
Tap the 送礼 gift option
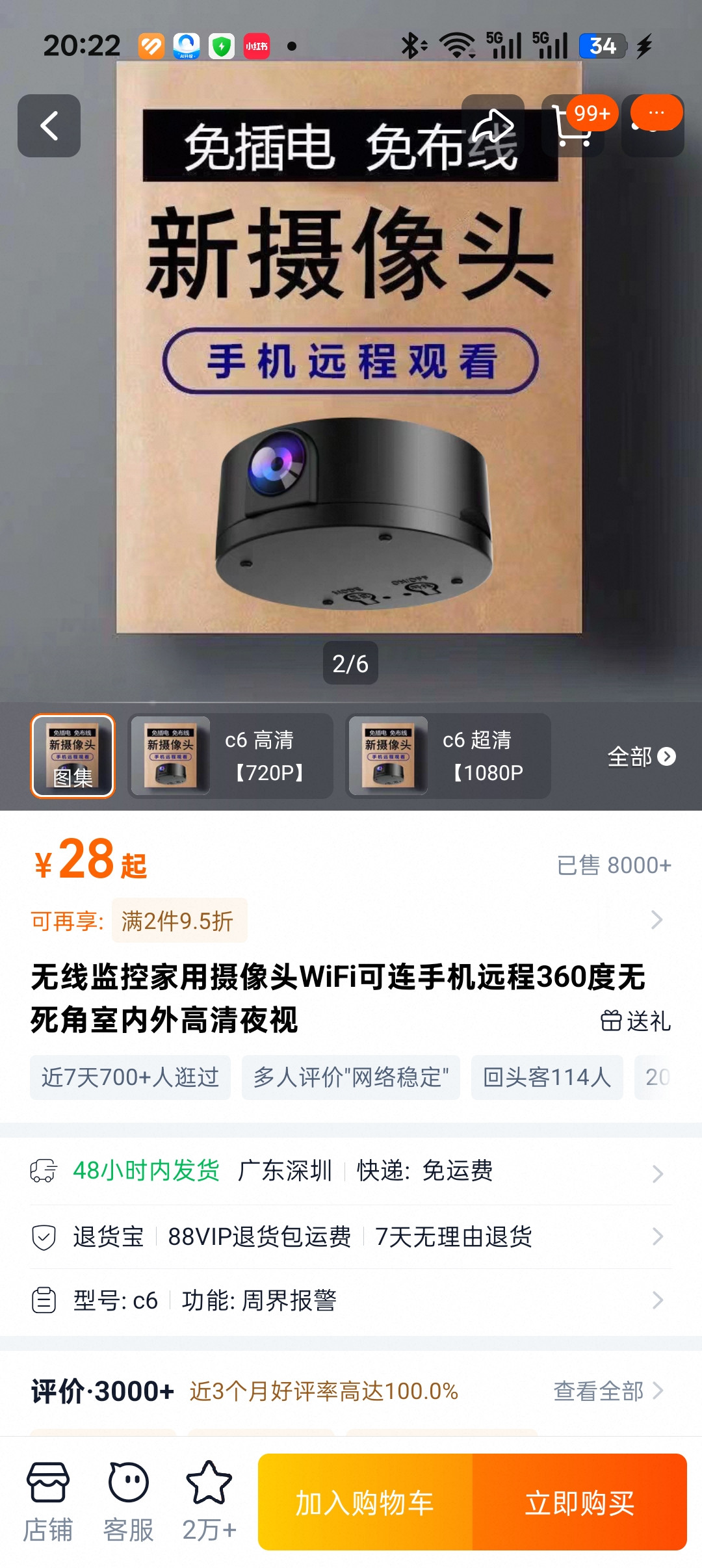[635, 1021]
